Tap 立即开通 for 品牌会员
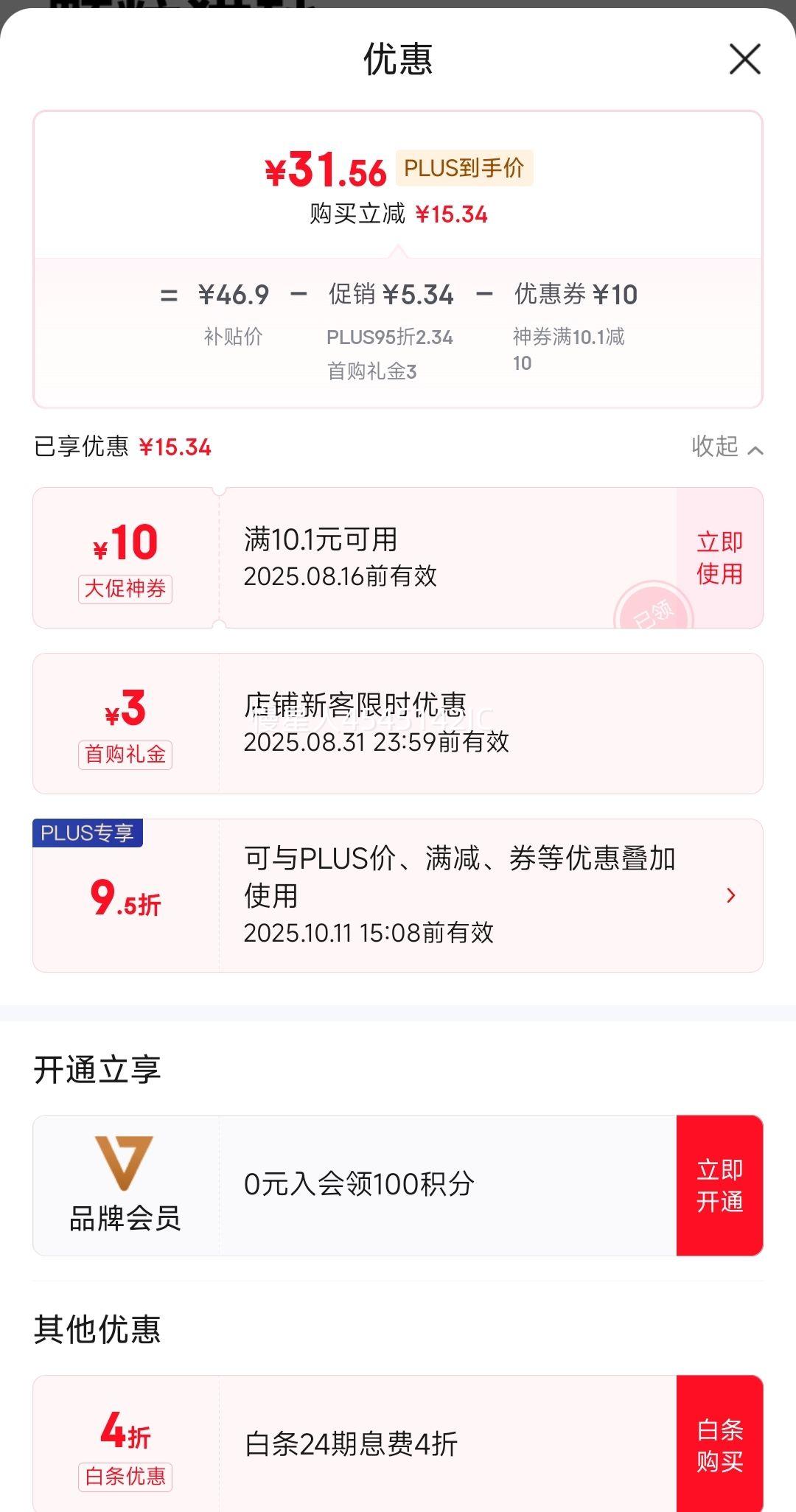The image size is (796, 1512). [719, 1186]
